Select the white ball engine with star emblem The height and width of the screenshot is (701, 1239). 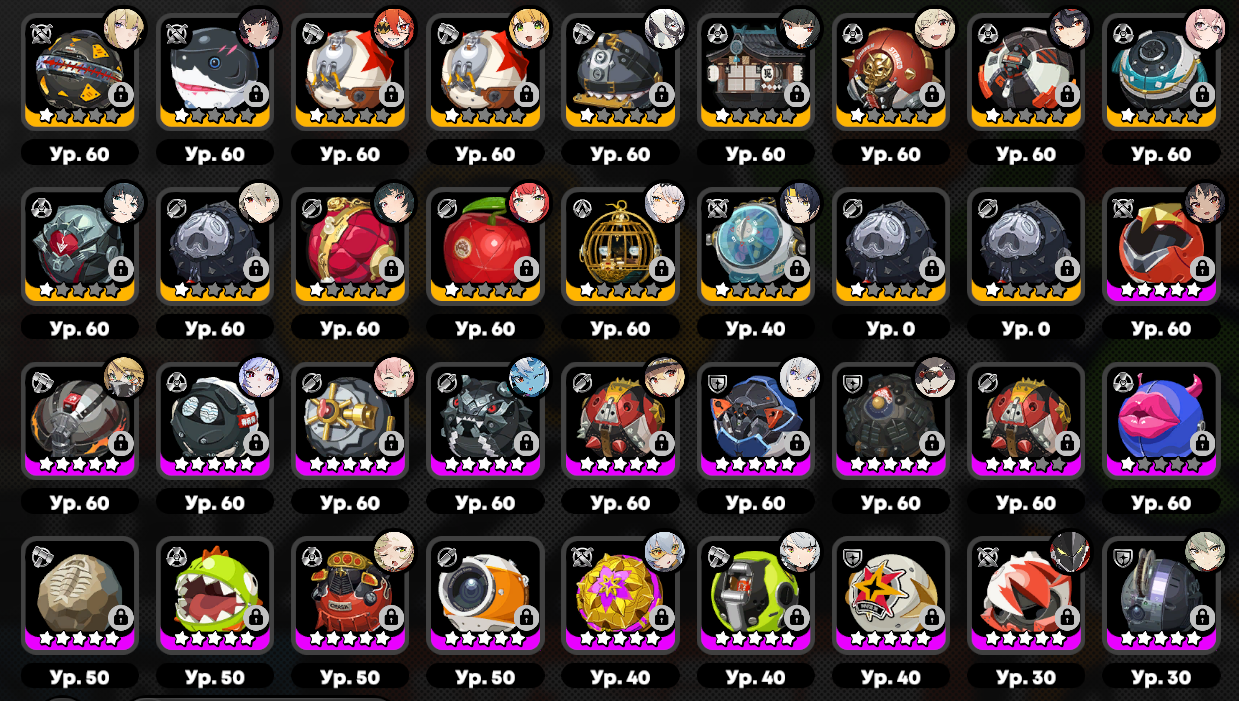(x=890, y=595)
